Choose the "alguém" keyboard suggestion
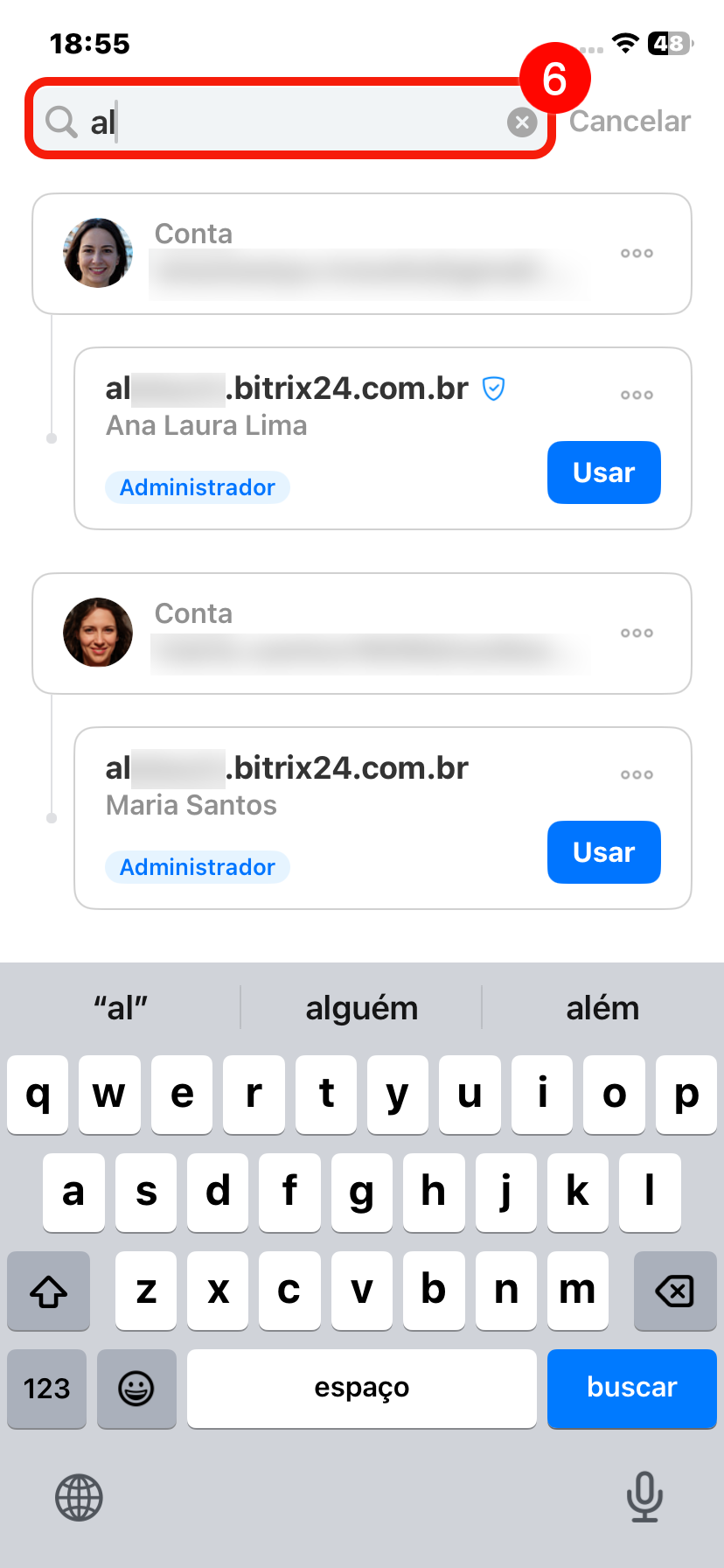724x1568 pixels. pyautogui.click(x=361, y=1008)
